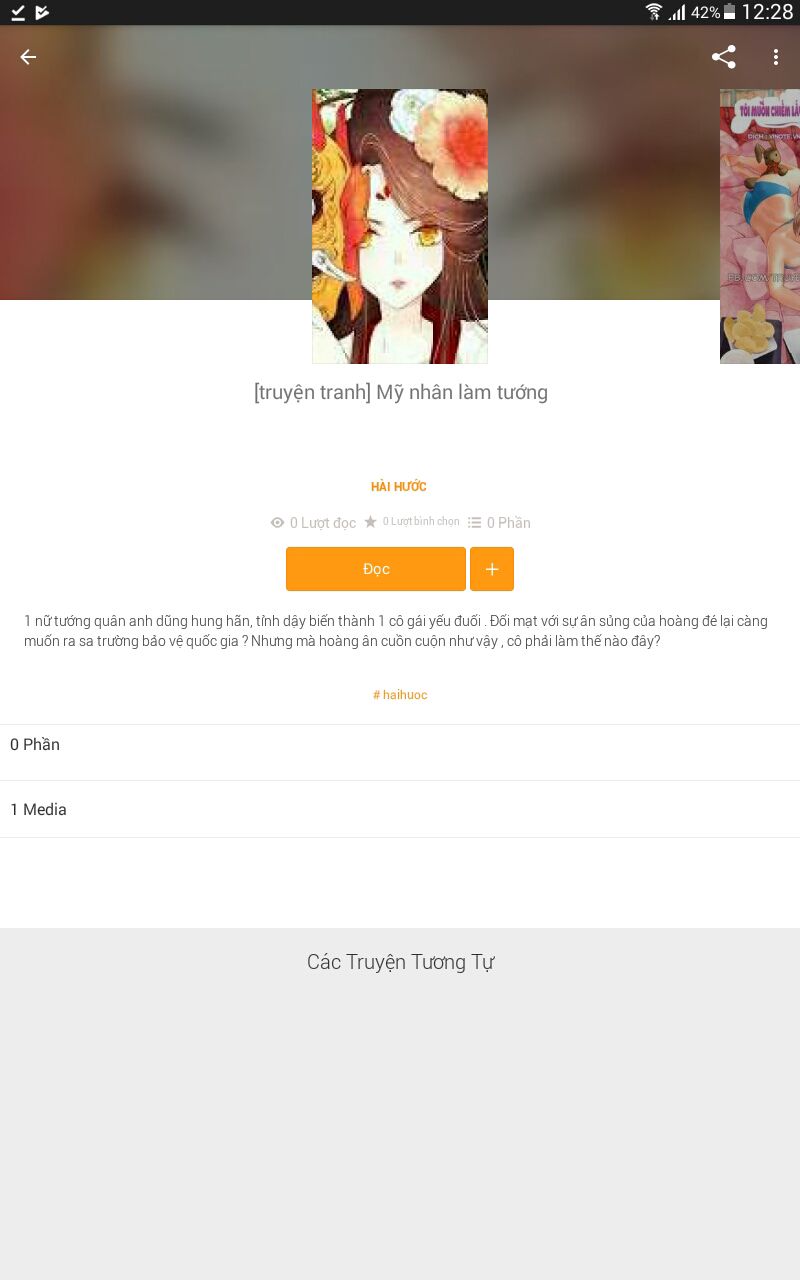Open the #haihuoc tag
The image size is (800, 1280).
point(400,695)
